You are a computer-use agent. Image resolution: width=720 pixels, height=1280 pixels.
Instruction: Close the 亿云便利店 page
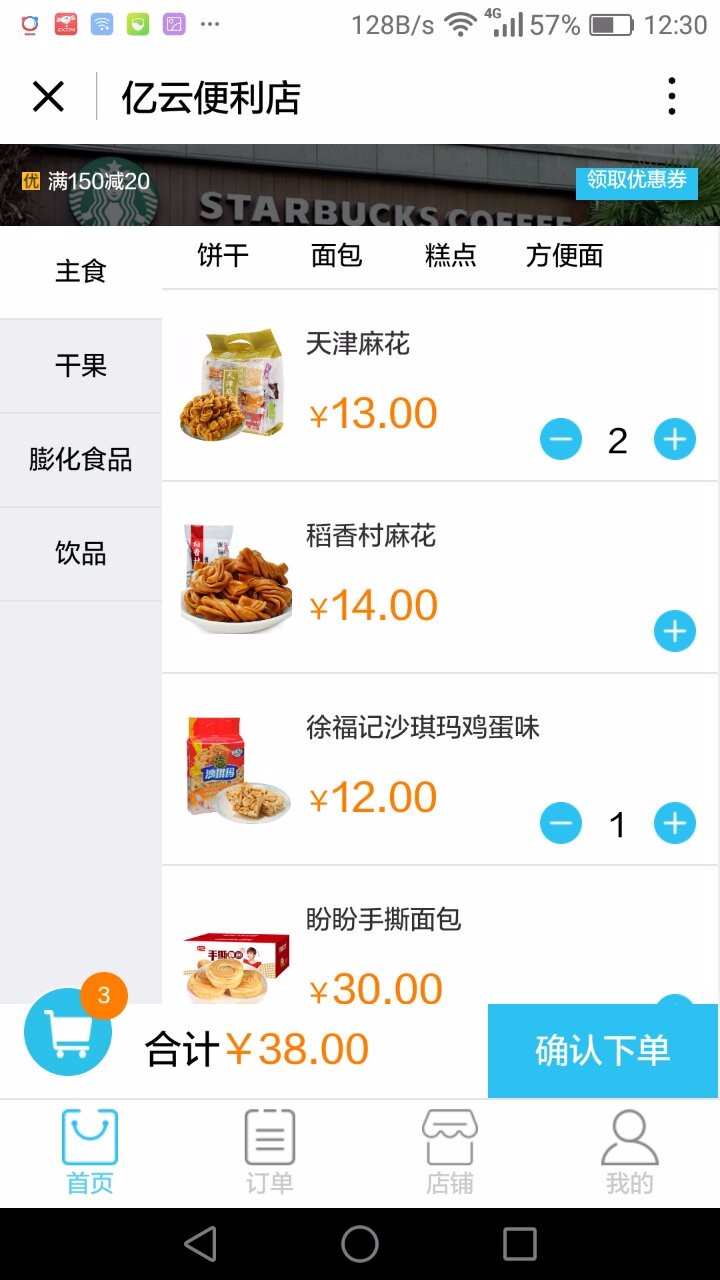coord(48,97)
